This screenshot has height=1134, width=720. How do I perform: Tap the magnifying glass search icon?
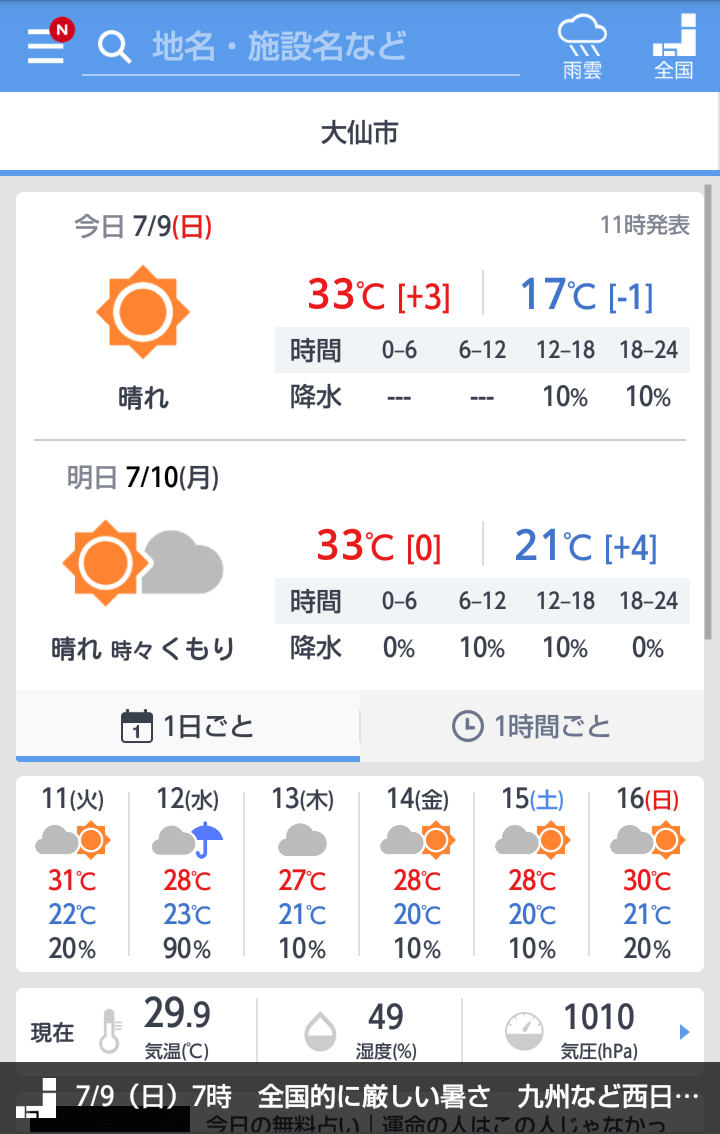pyautogui.click(x=114, y=45)
